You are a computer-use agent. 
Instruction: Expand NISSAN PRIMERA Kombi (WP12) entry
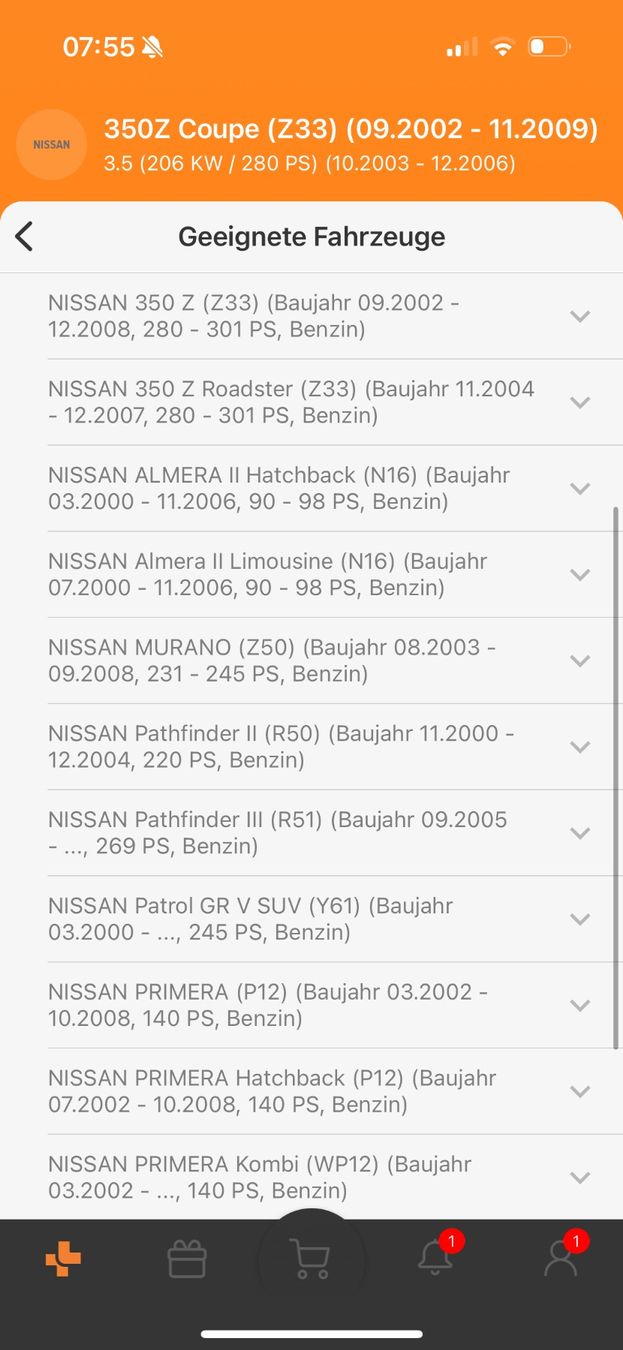pos(579,1177)
